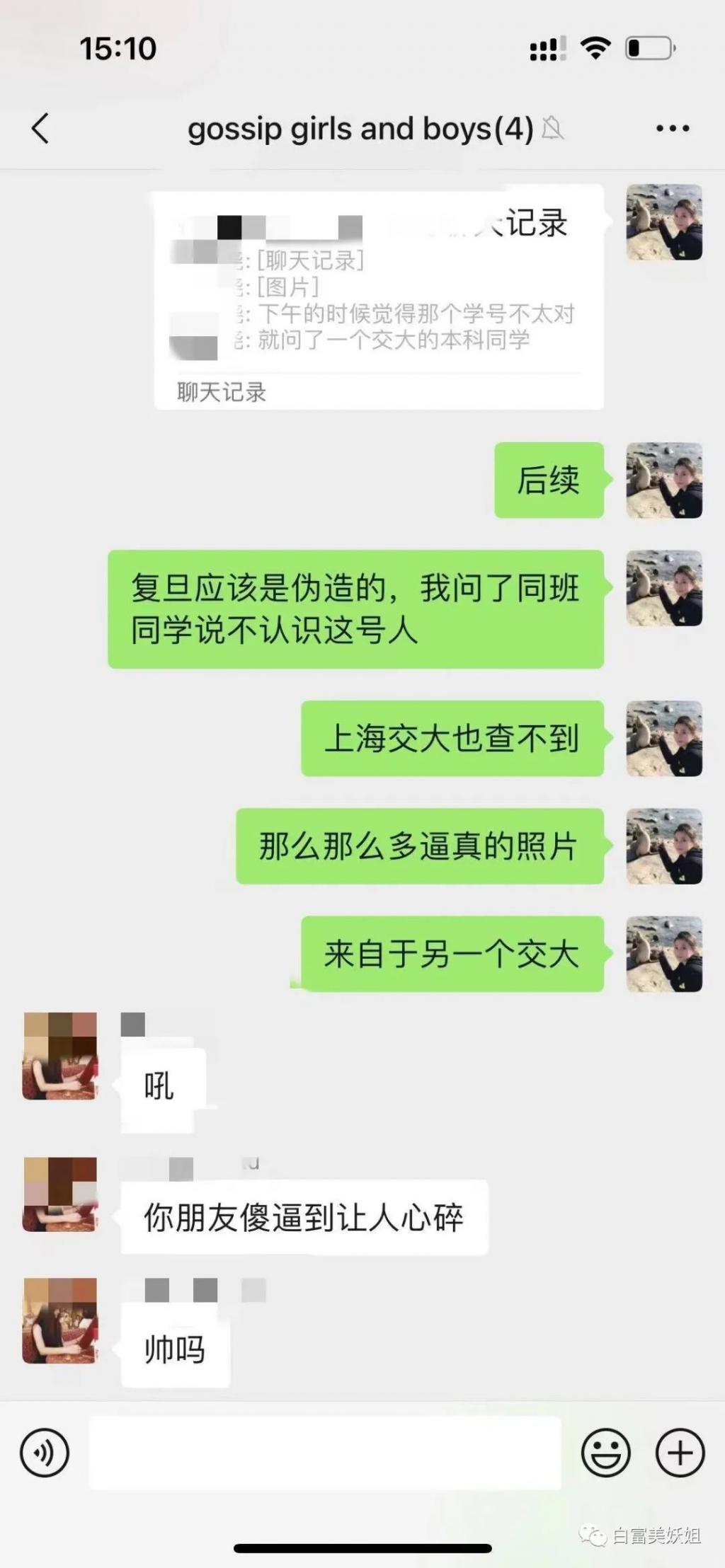Tap the sender's avatar next to 后续

click(664, 480)
